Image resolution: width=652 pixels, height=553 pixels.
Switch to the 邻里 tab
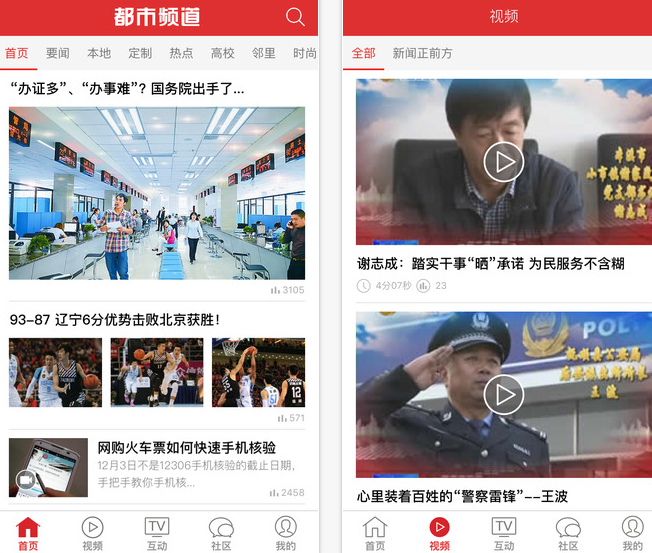(264, 53)
